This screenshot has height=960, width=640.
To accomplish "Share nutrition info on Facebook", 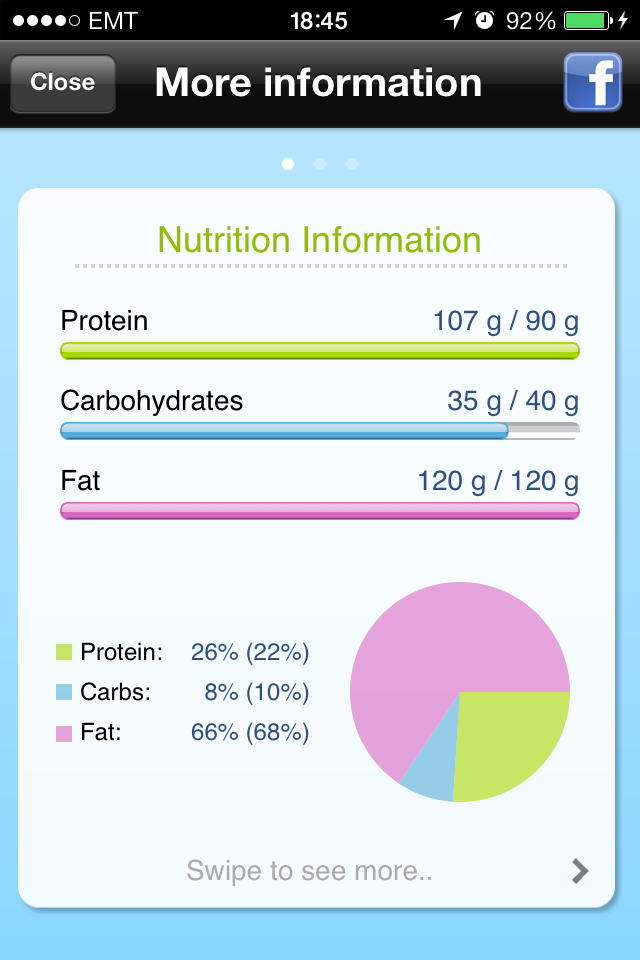I will (593, 82).
